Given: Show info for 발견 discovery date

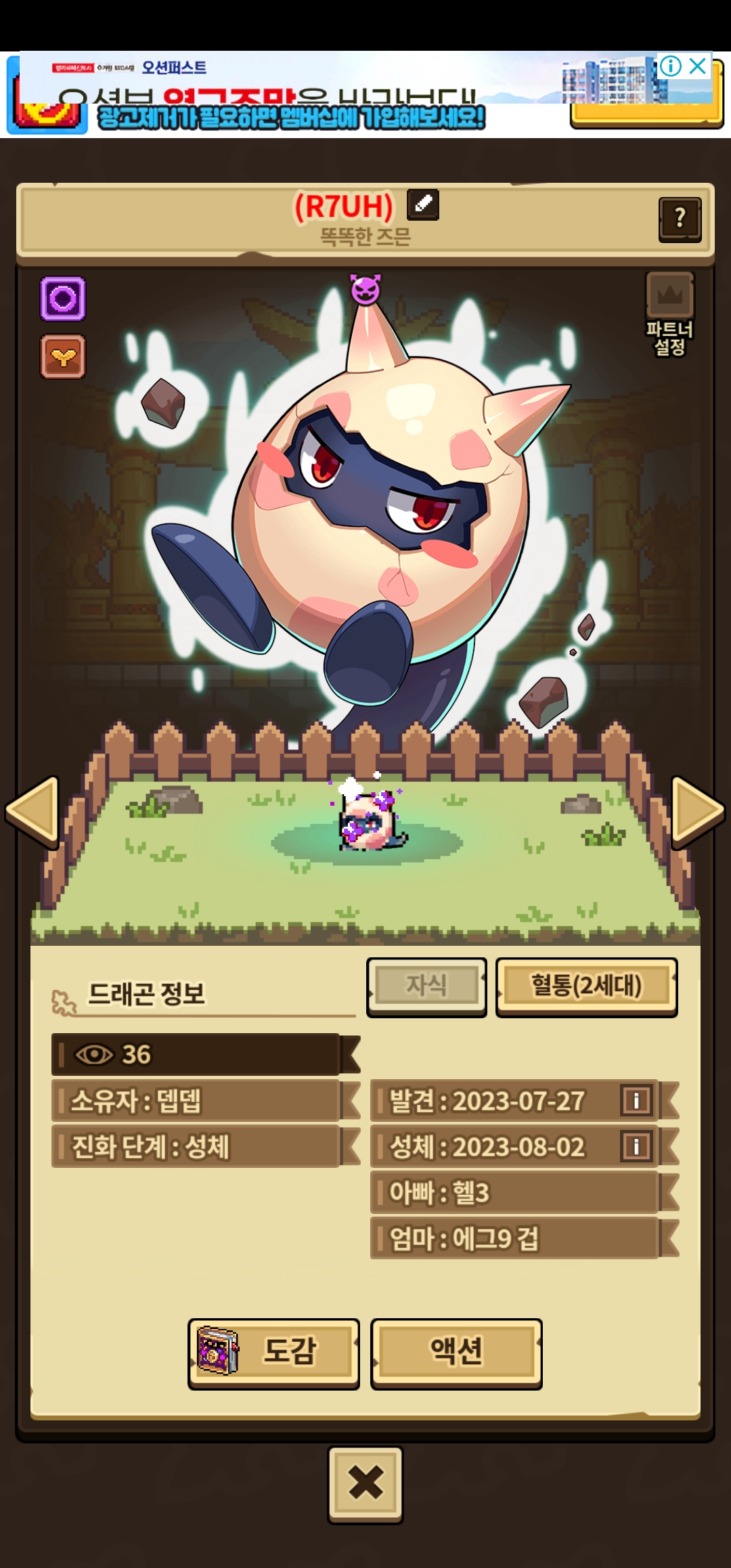Looking at the screenshot, I should coord(636,1100).
